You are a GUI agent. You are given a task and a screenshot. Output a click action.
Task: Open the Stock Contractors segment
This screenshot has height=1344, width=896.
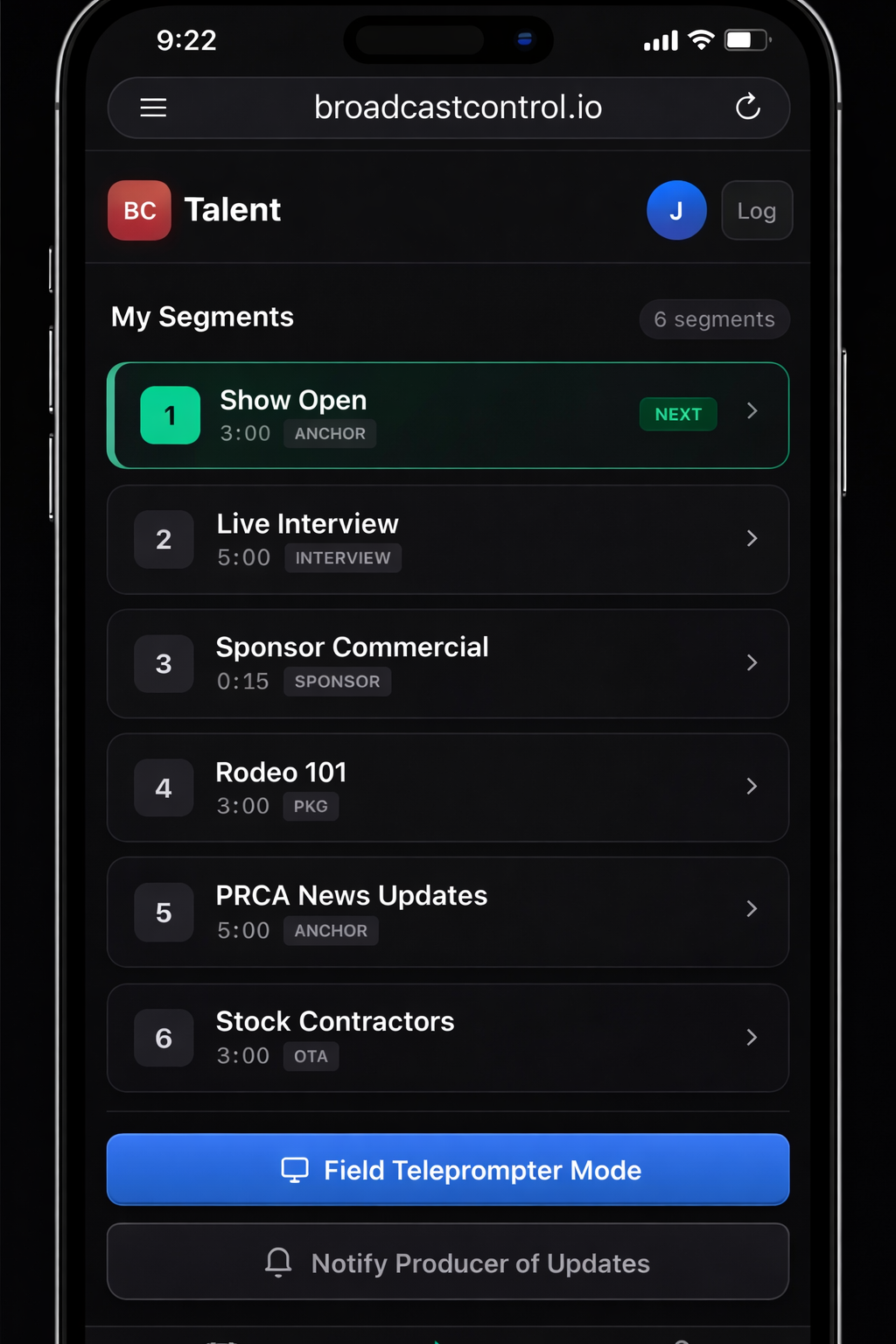(448, 1038)
